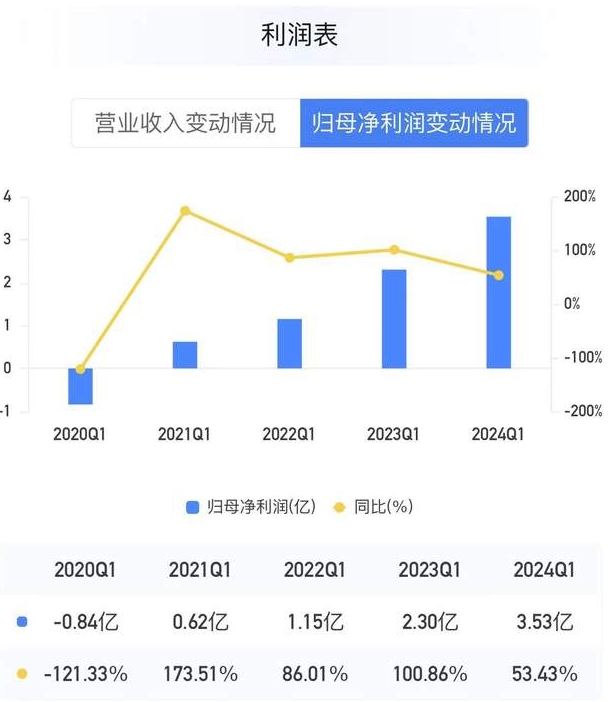The height and width of the screenshot is (702, 610).
Task: Toggle the 归母净利润(亿) legend series
Action: 251,507
